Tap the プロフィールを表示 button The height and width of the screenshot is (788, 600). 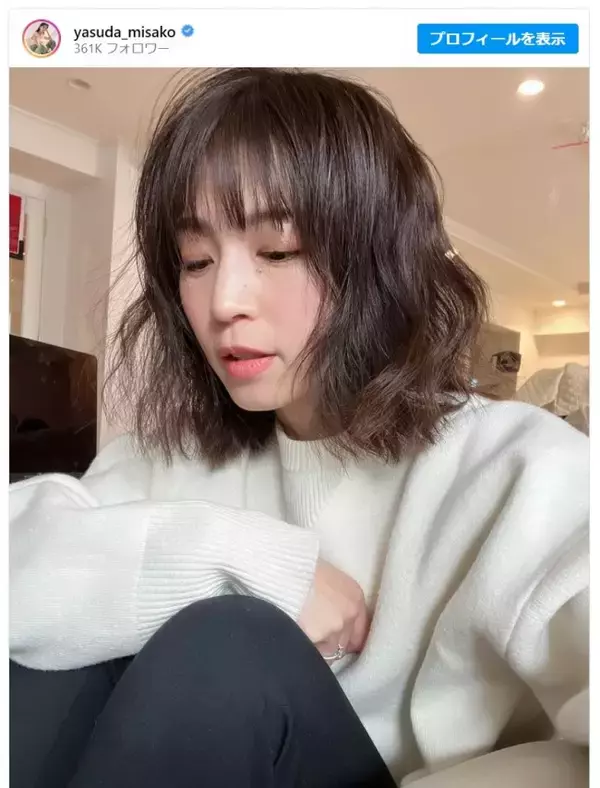(497, 39)
